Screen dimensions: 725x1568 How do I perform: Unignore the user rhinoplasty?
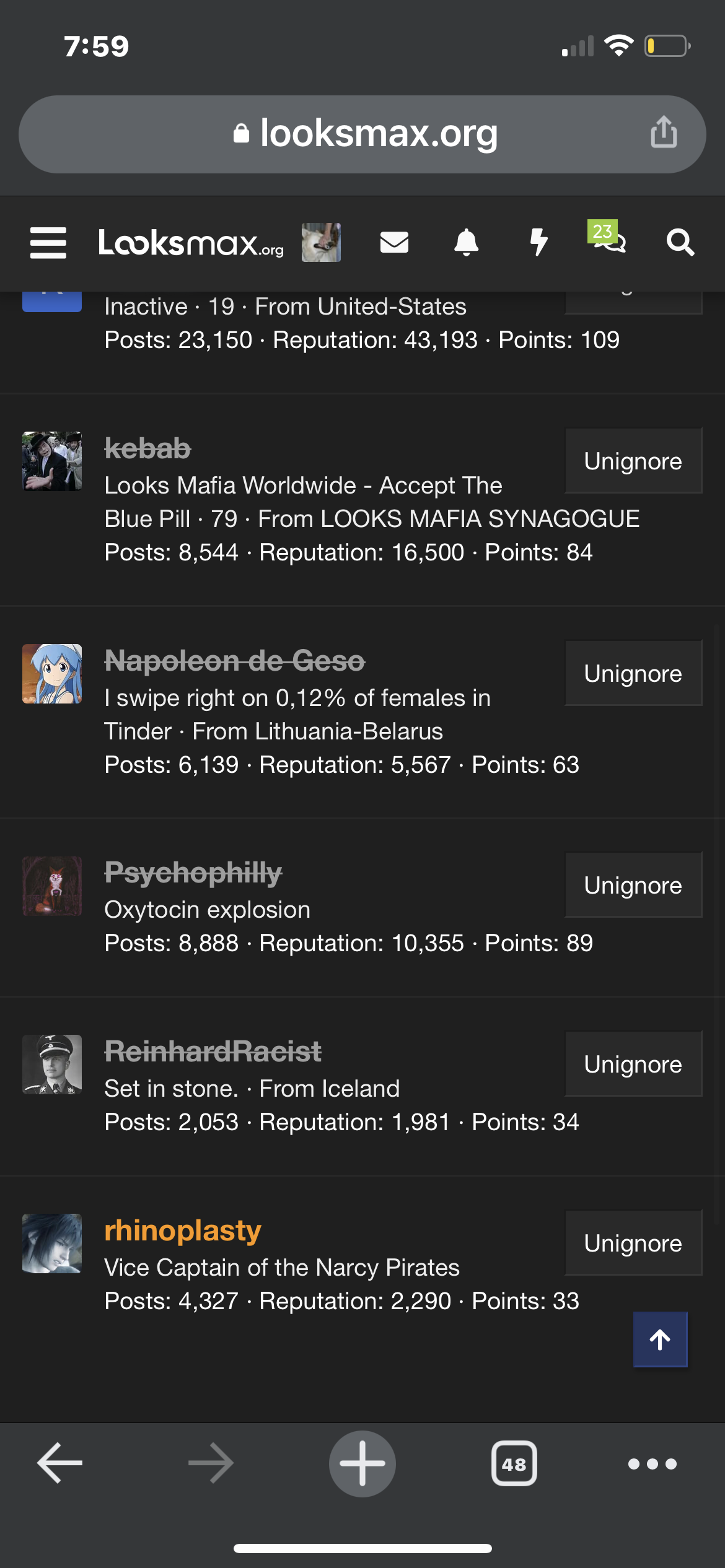[633, 1243]
